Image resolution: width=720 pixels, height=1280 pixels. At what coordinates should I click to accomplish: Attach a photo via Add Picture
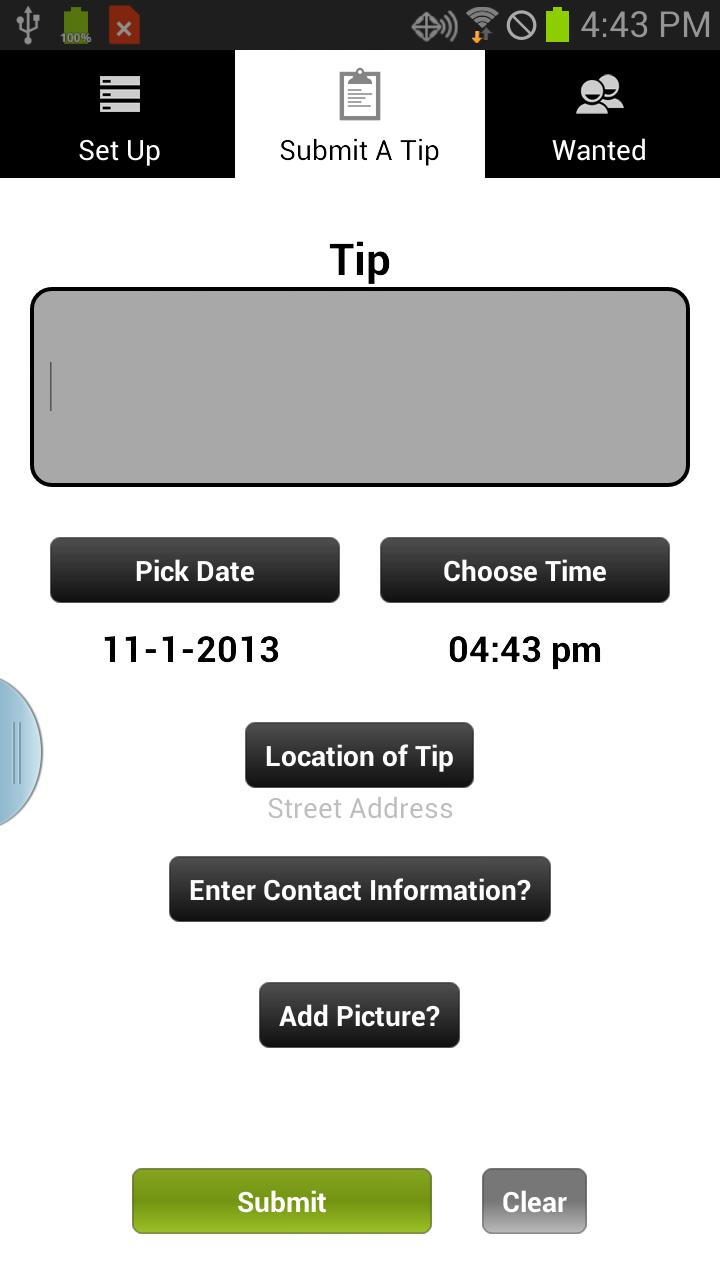point(359,1016)
